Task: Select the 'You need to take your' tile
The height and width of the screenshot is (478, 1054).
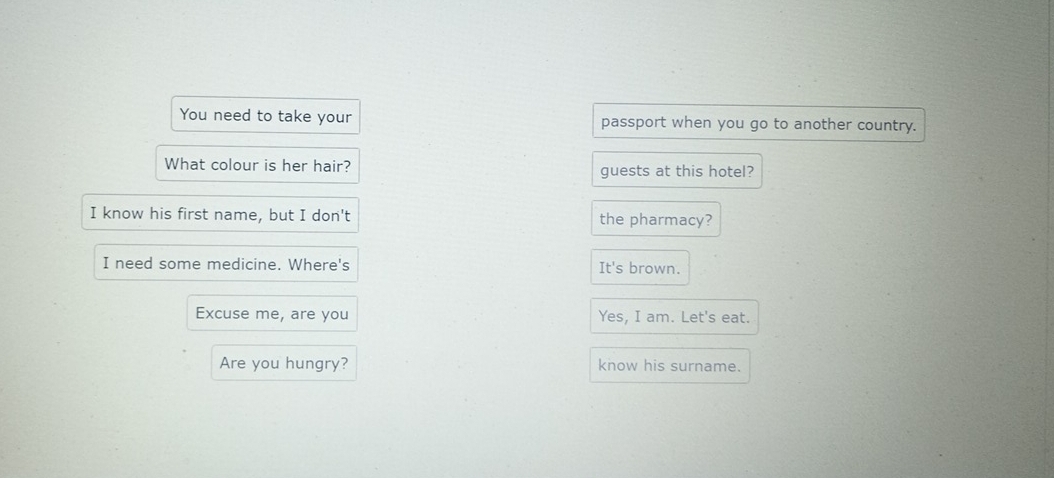Action: point(265,116)
